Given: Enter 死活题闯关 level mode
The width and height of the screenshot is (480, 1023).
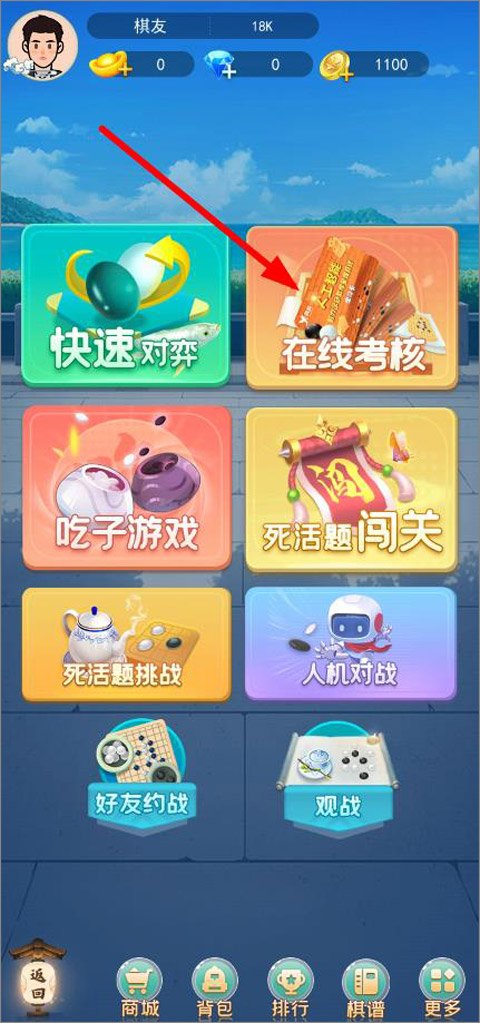Looking at the screenshot, I should coord(351,489).
